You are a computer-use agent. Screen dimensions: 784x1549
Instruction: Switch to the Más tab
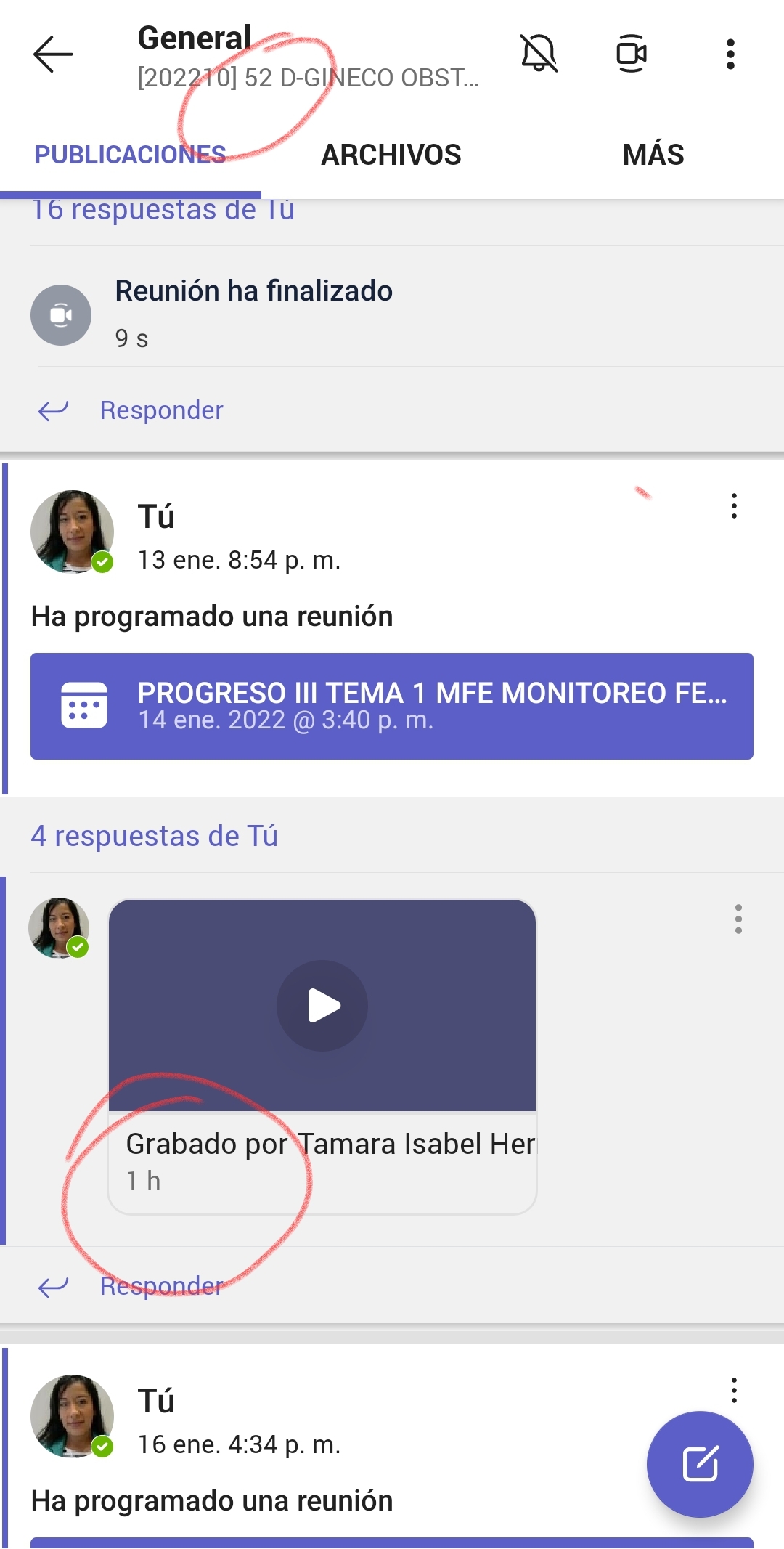coord(653,155)
